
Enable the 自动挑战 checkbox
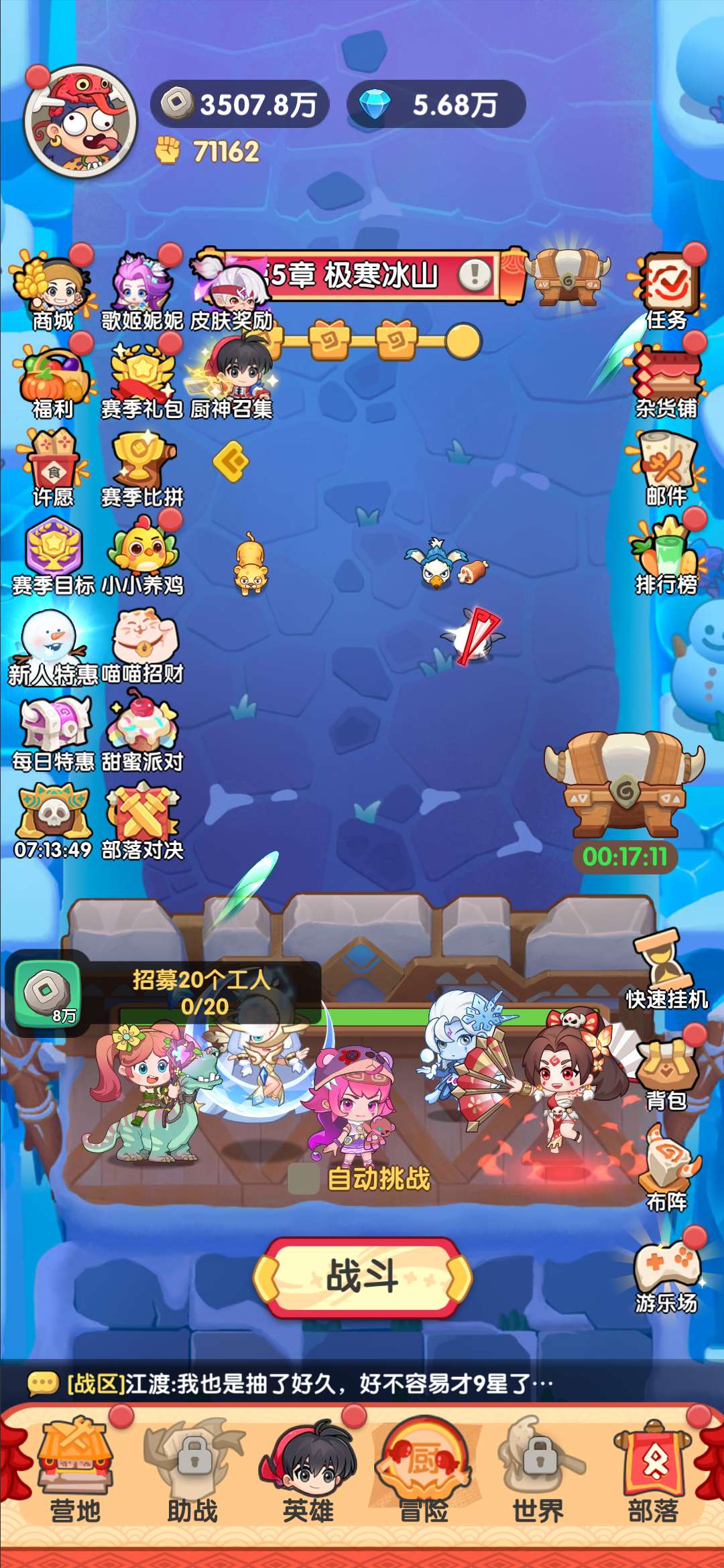point(303,1179)
